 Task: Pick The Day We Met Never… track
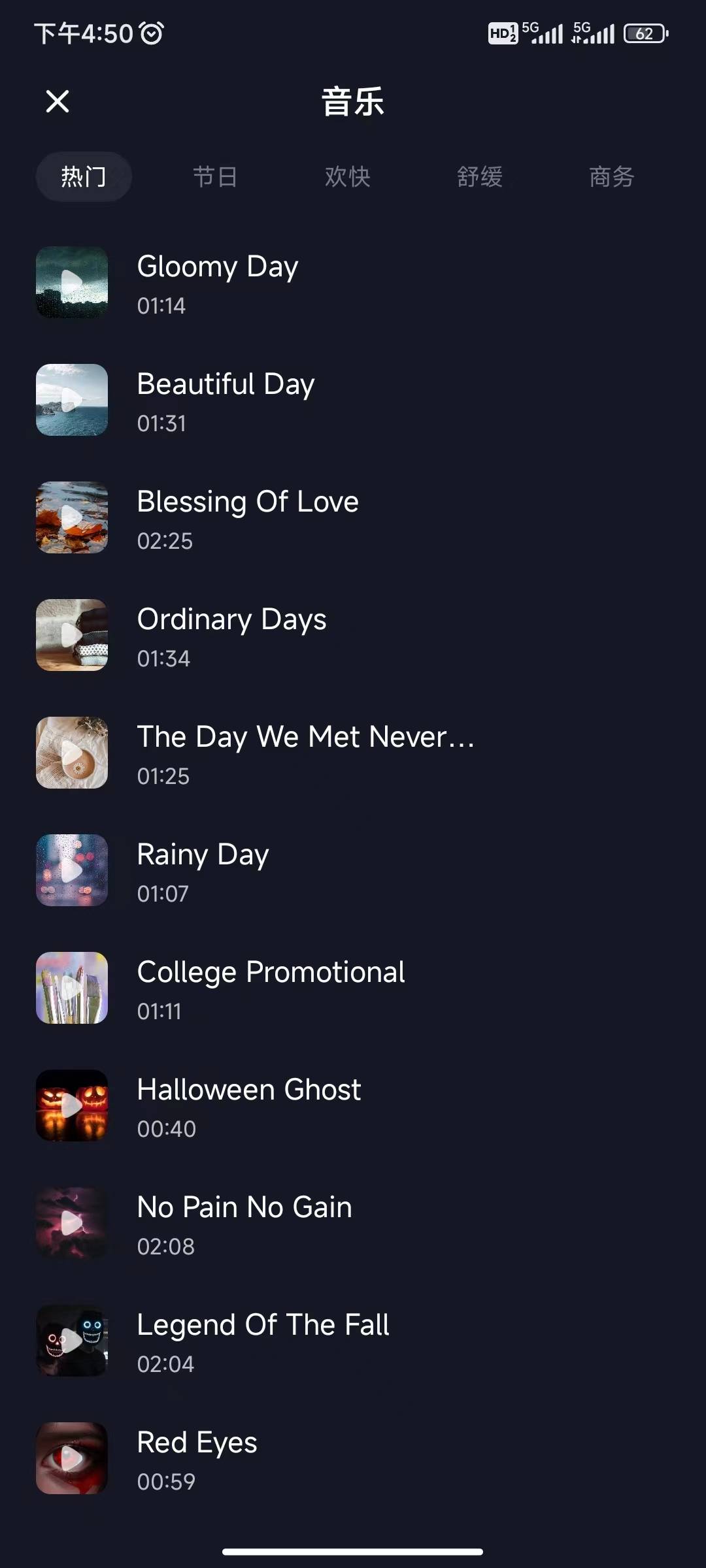[x=305, y=737]
